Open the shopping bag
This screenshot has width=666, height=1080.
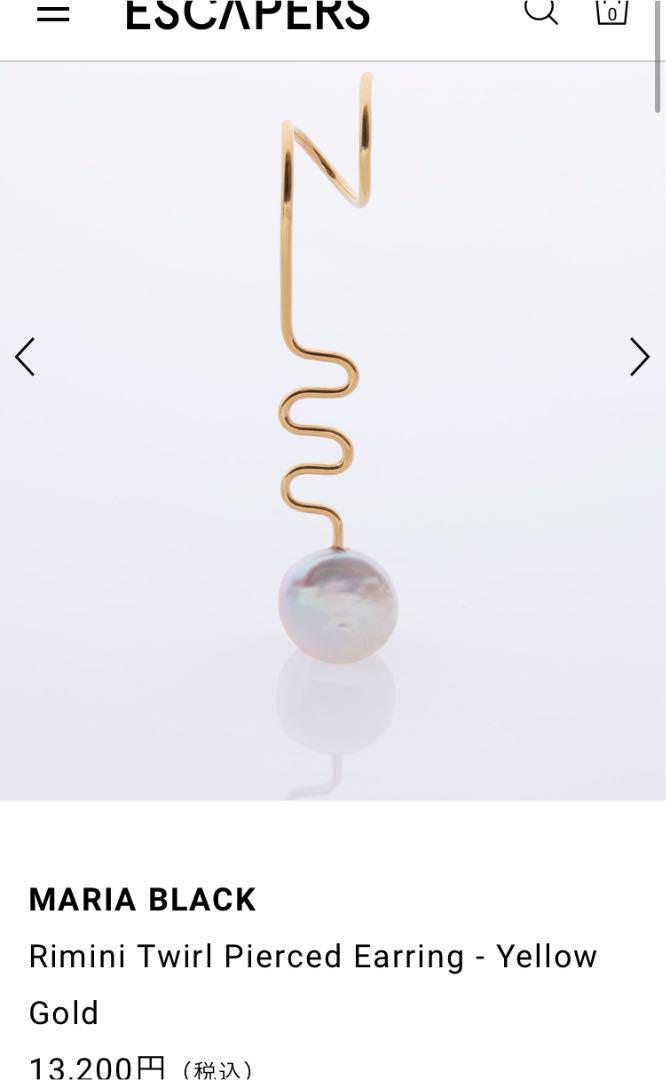[612, 10]
